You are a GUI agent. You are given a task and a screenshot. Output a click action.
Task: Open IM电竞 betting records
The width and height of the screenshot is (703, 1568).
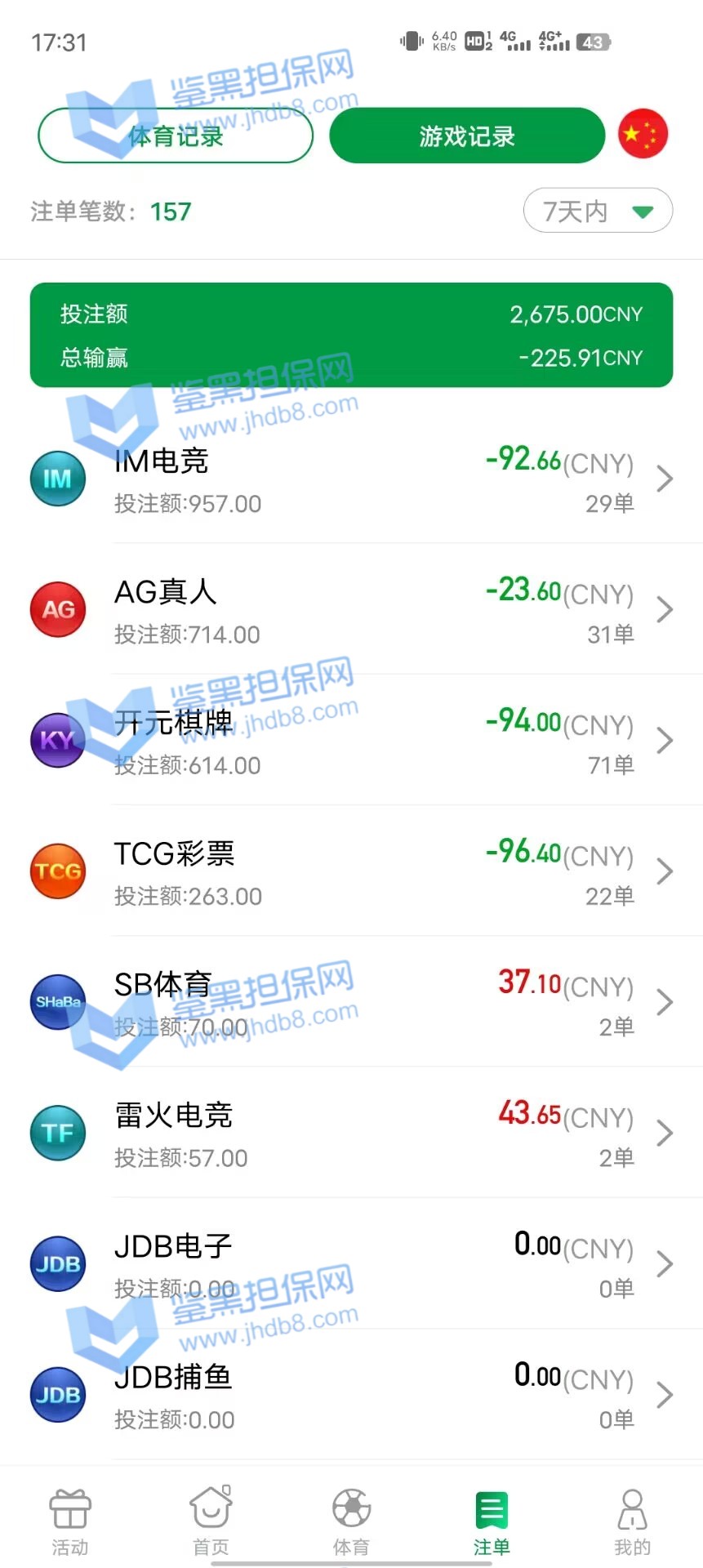(351, 479)
